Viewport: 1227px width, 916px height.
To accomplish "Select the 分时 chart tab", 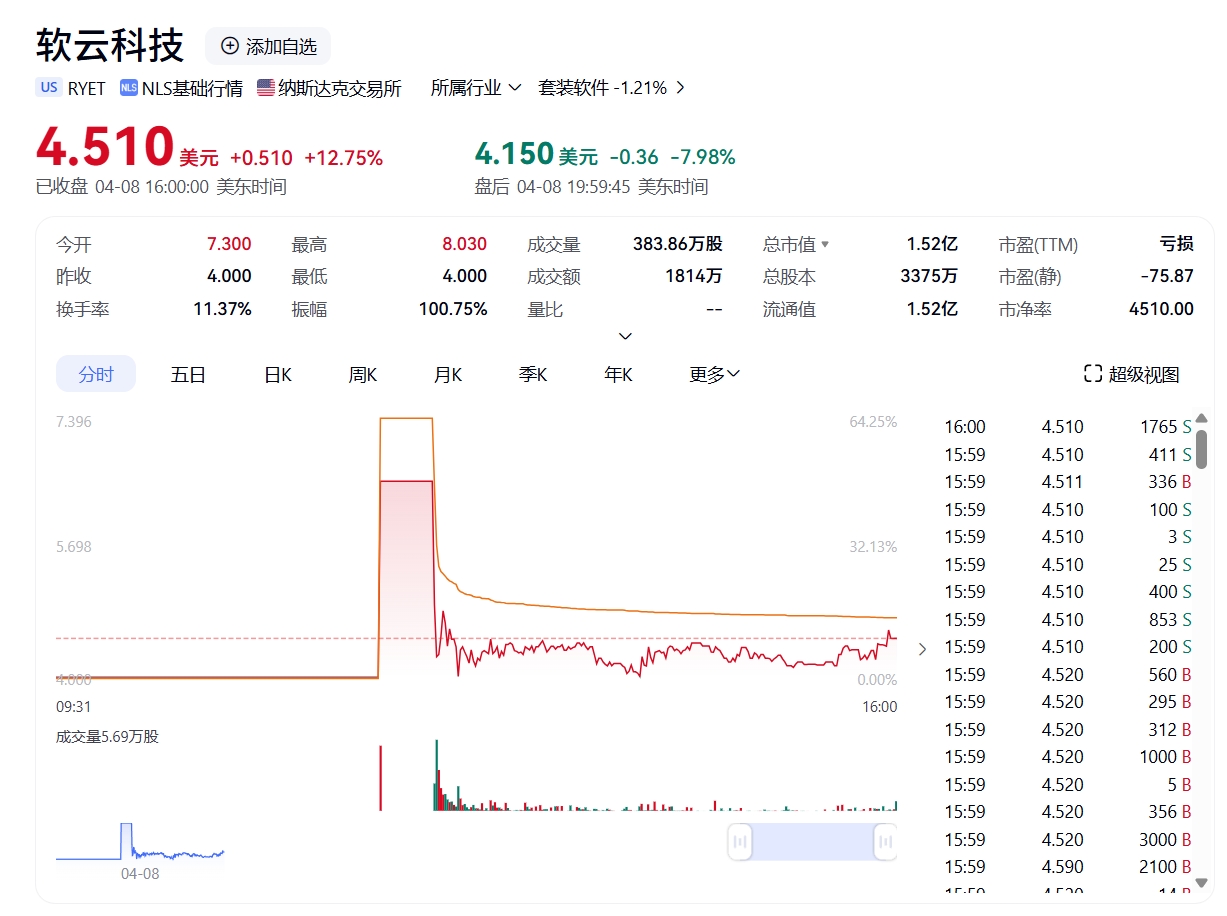I will click(96, 375).
